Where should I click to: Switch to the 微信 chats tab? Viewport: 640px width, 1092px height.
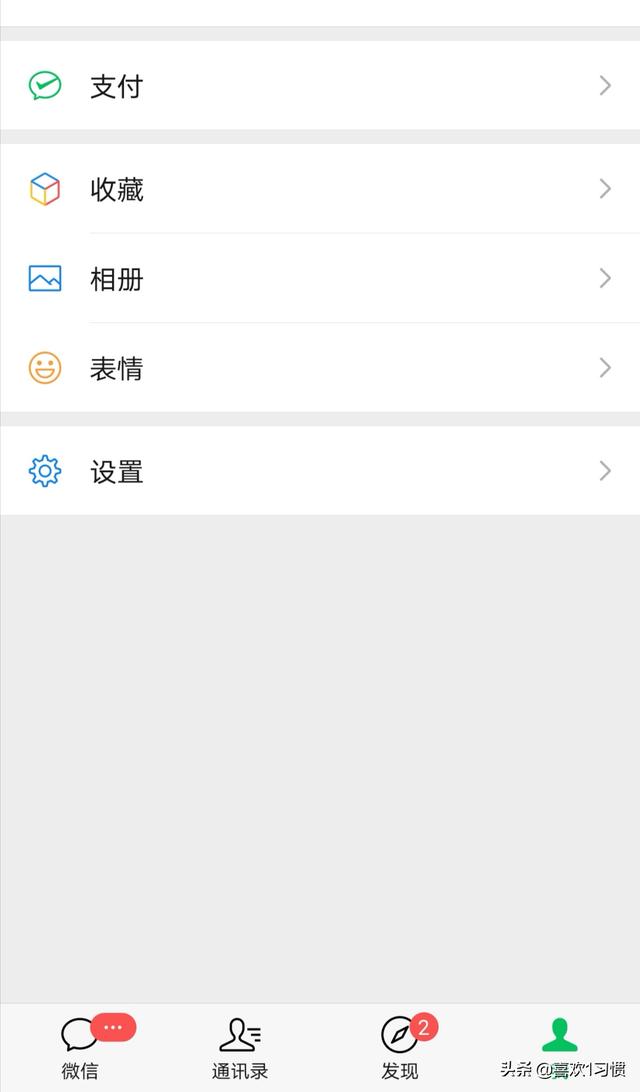[x=80, y=1047]
